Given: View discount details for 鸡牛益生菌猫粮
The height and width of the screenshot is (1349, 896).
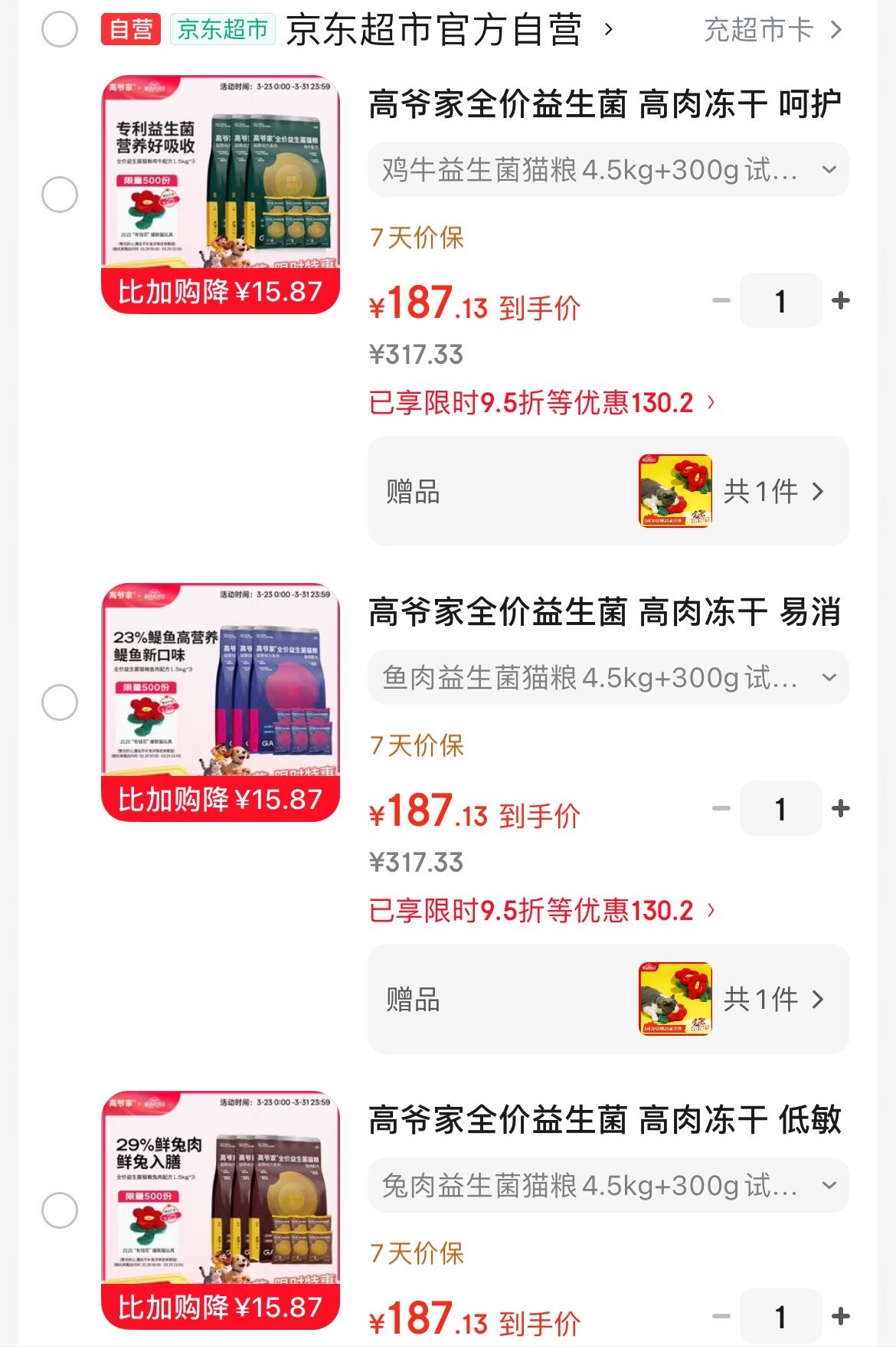Looking at the screenshot, I should [x=542, y=402].
